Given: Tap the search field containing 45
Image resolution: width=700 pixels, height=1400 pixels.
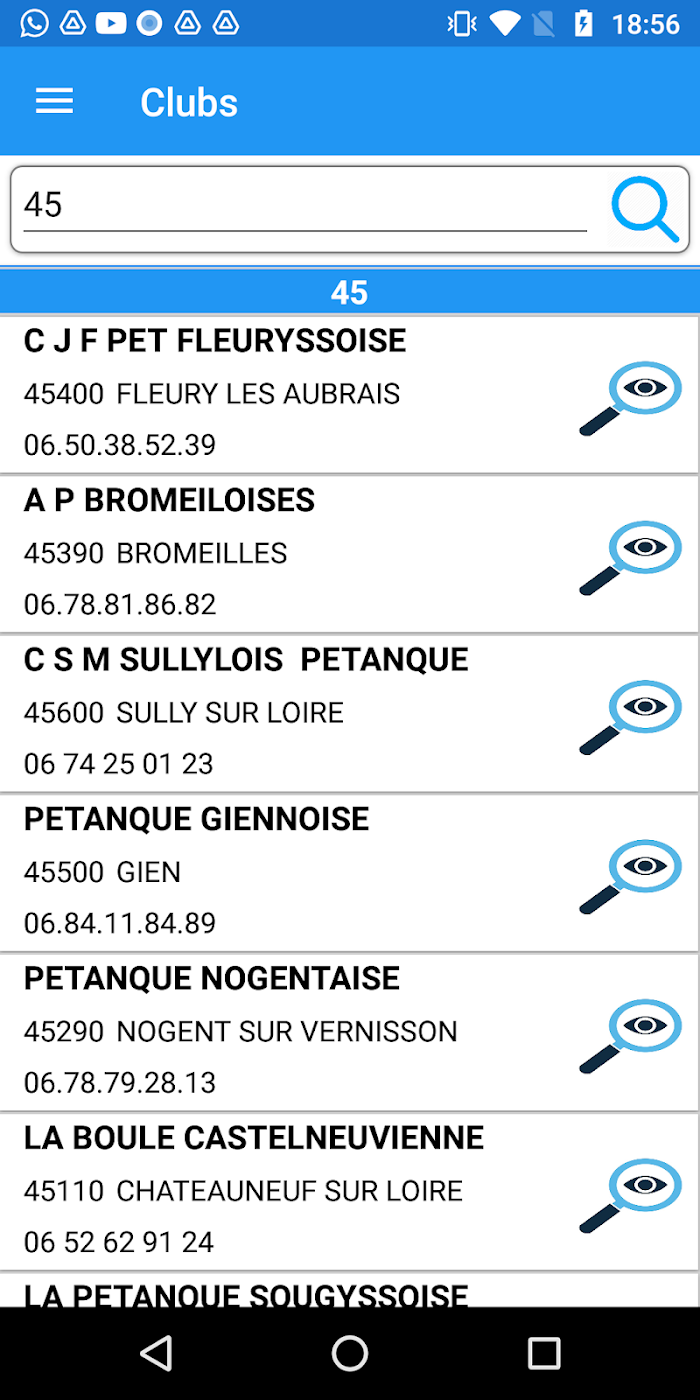Looking at the screenshot, I should 304,205.
